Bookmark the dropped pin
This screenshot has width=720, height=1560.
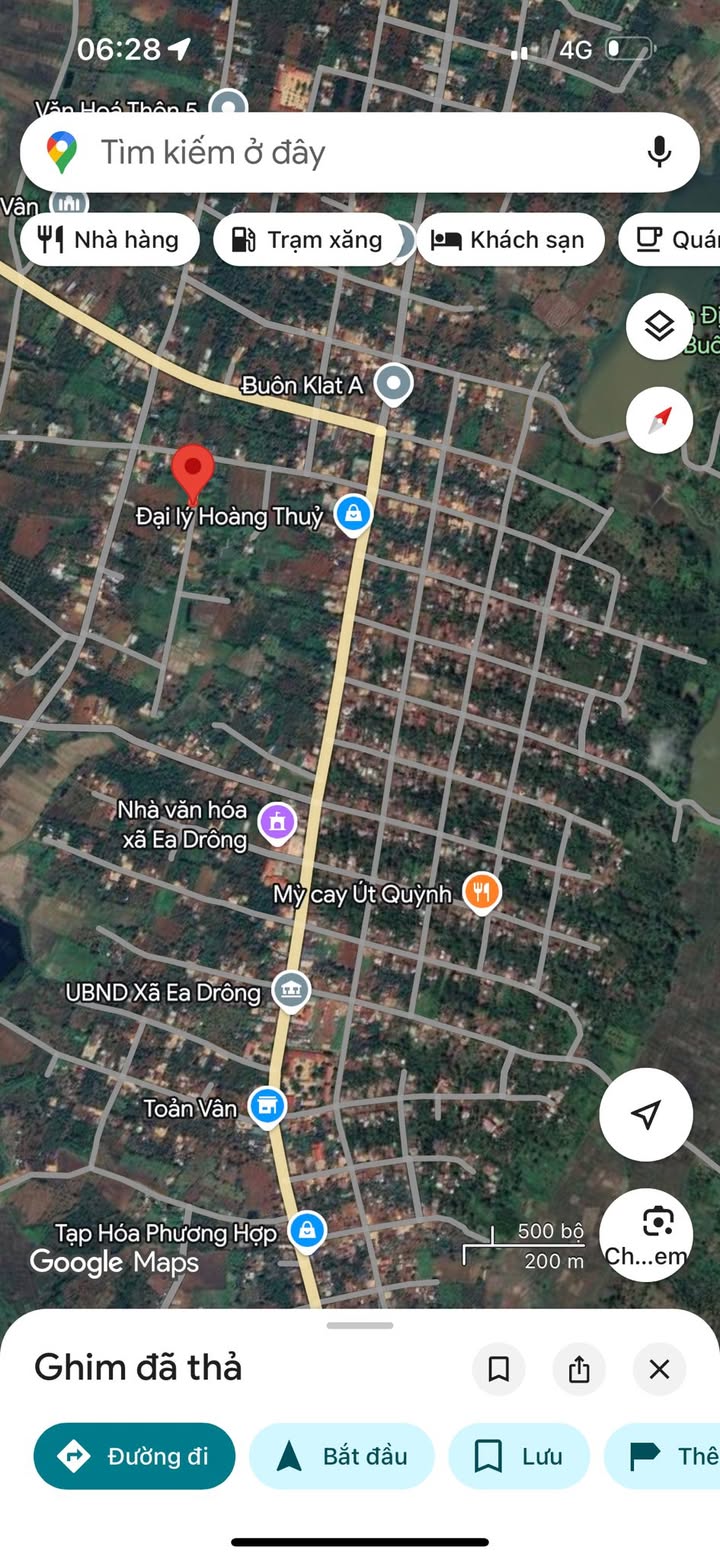click(x=499, y=1369)
